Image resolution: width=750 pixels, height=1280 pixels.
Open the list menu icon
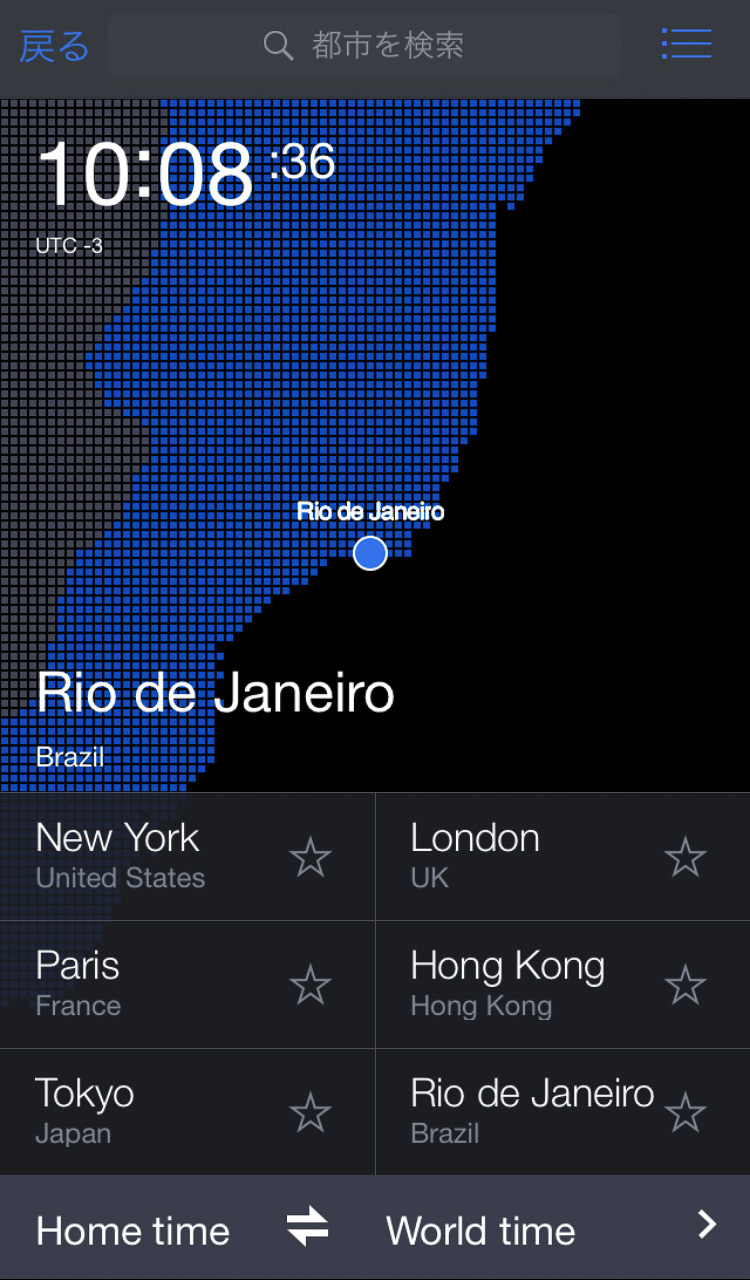(x=686, y=44)
